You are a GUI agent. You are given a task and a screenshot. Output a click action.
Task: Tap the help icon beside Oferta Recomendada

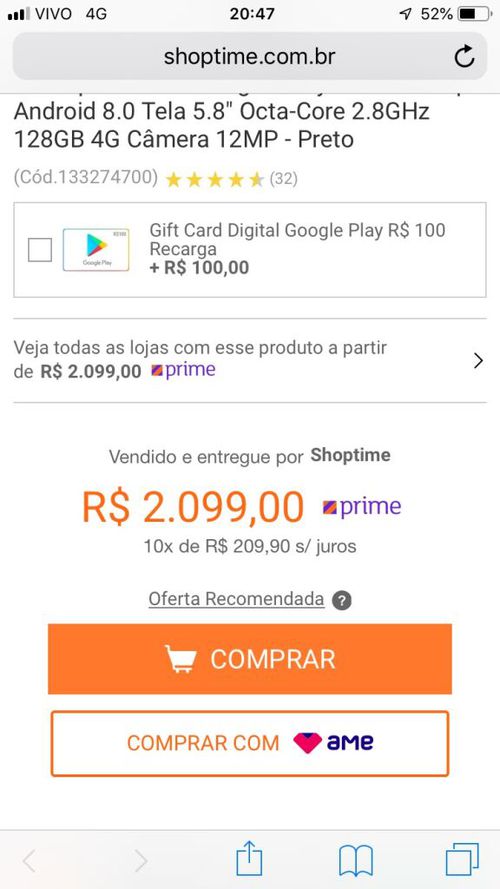pyautogui.click(x=342, y=600)
